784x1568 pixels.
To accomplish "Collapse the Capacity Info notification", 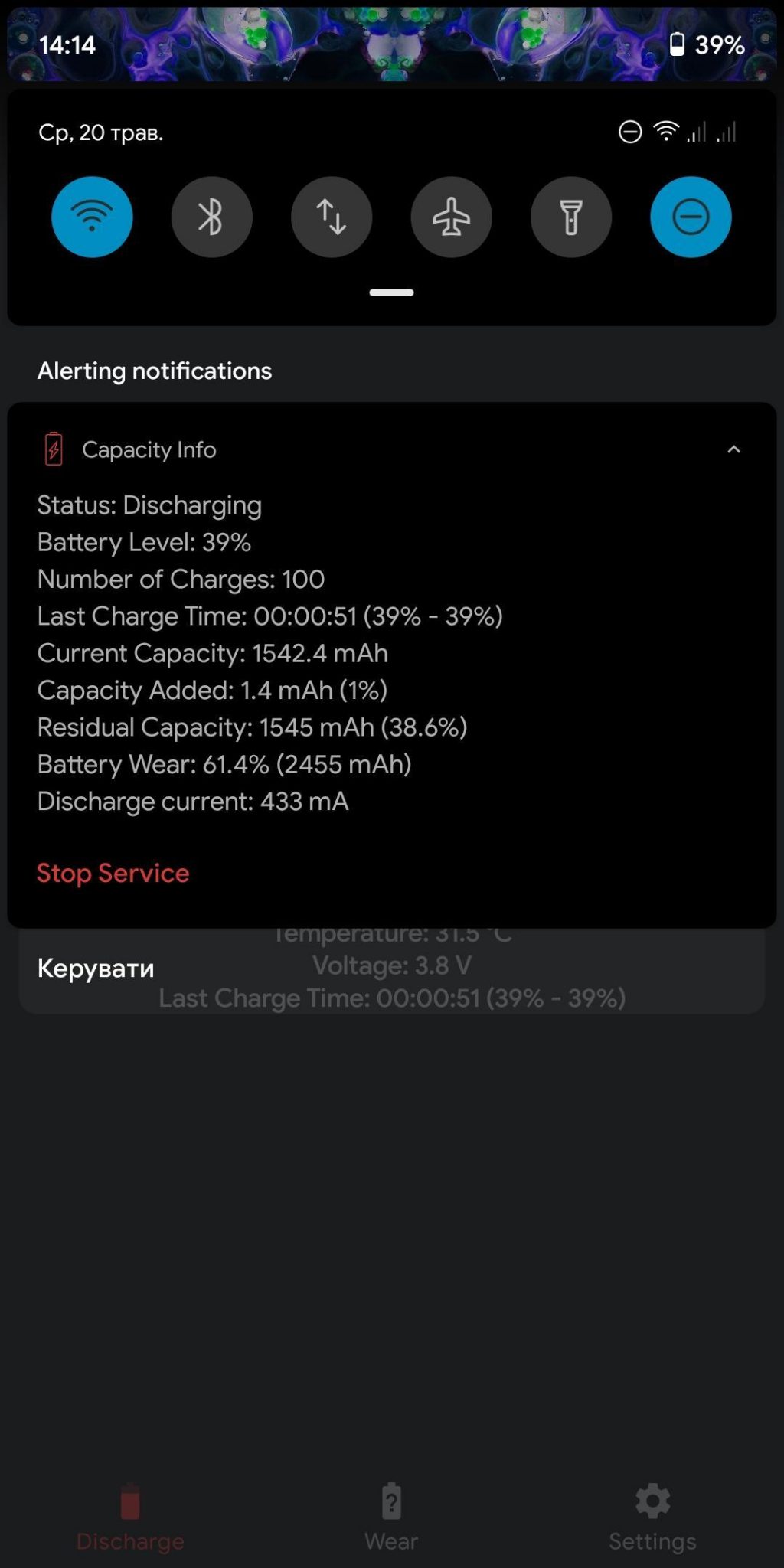I will 734,449.
